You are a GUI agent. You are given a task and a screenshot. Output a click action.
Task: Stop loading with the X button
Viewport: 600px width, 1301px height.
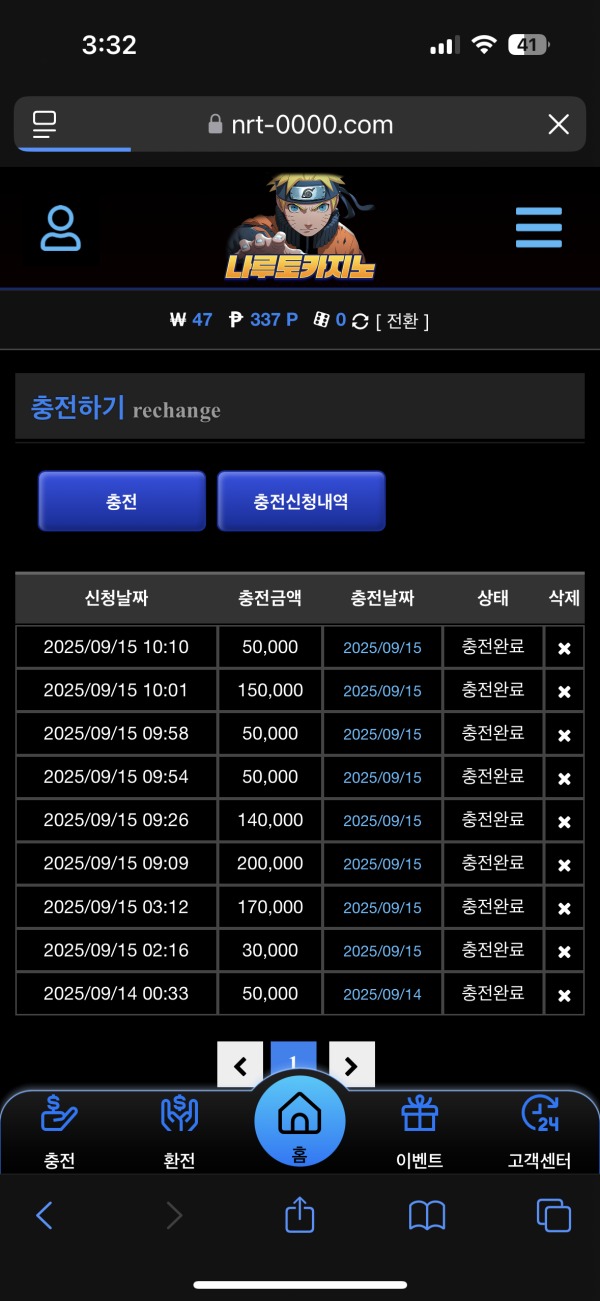558,124
